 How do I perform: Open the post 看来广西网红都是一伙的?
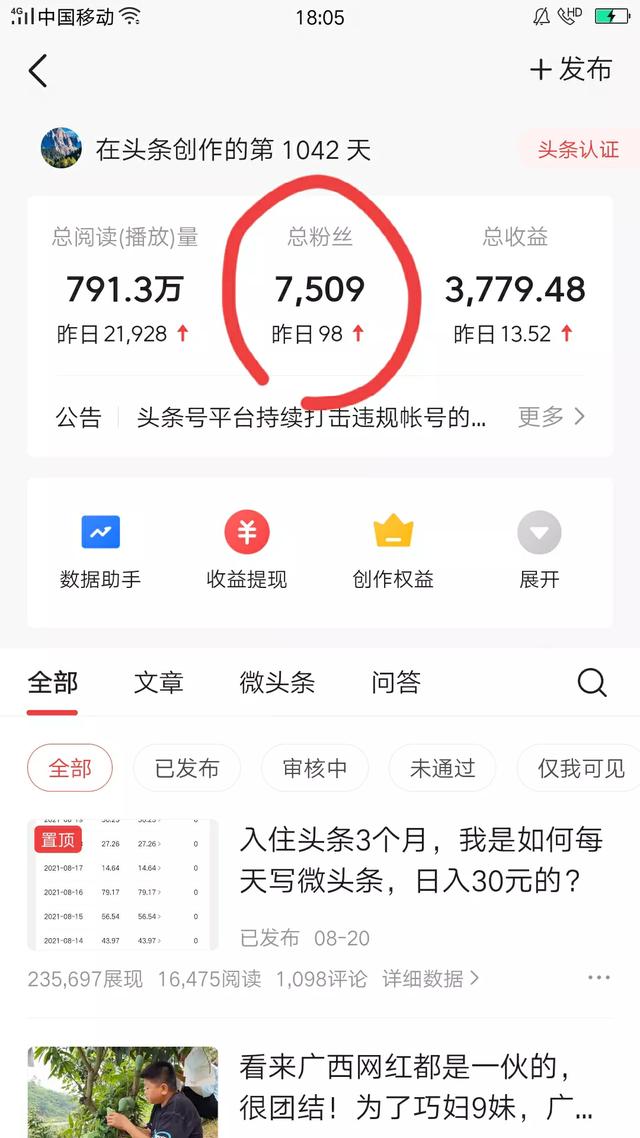(x=417, y=1087)
